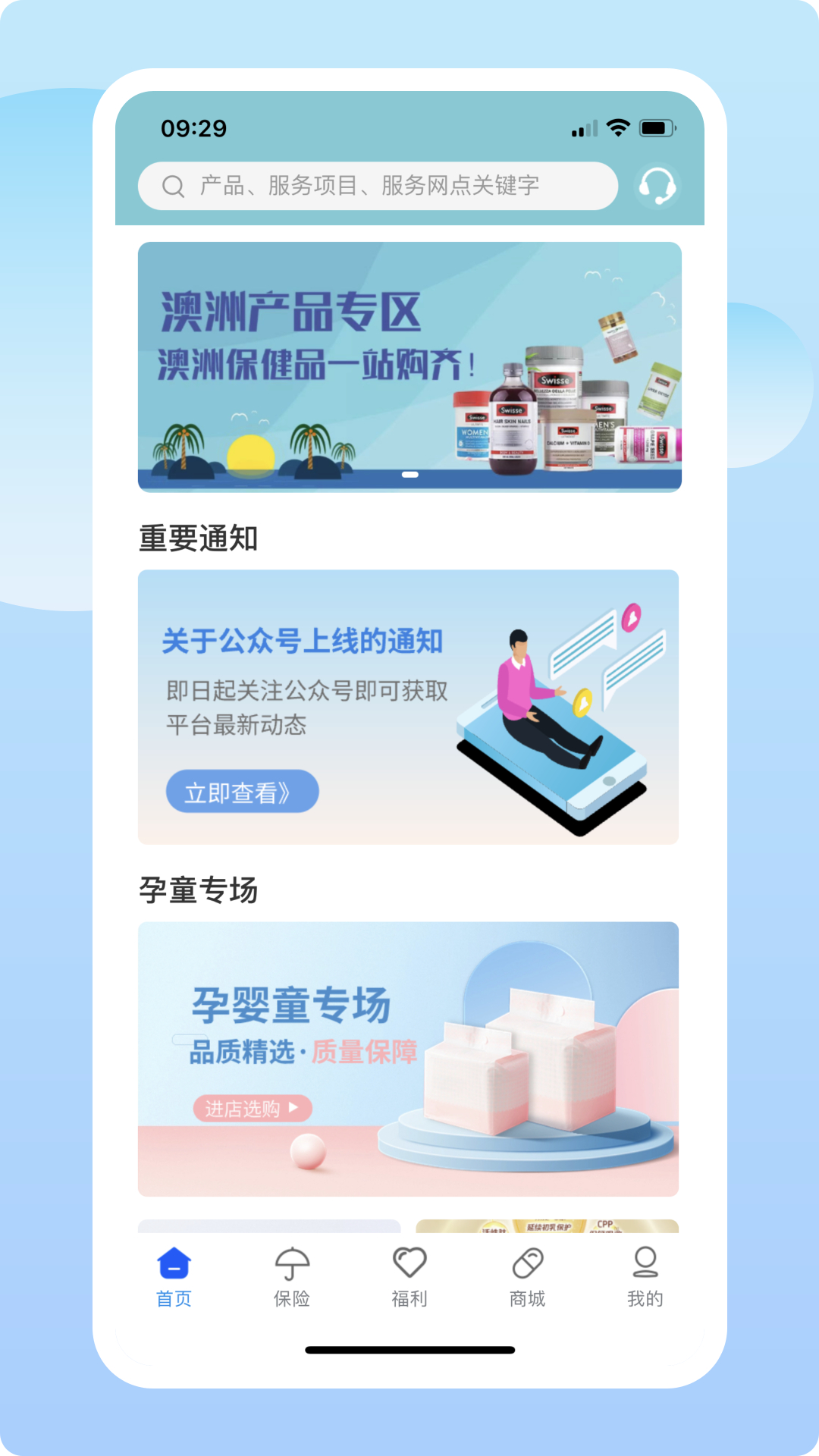Image resolution: width=819 pixels, height=1456 pixels.
Task: Contact customer service via headset icon
Action: pyautogui.click(x=657, y=186)
